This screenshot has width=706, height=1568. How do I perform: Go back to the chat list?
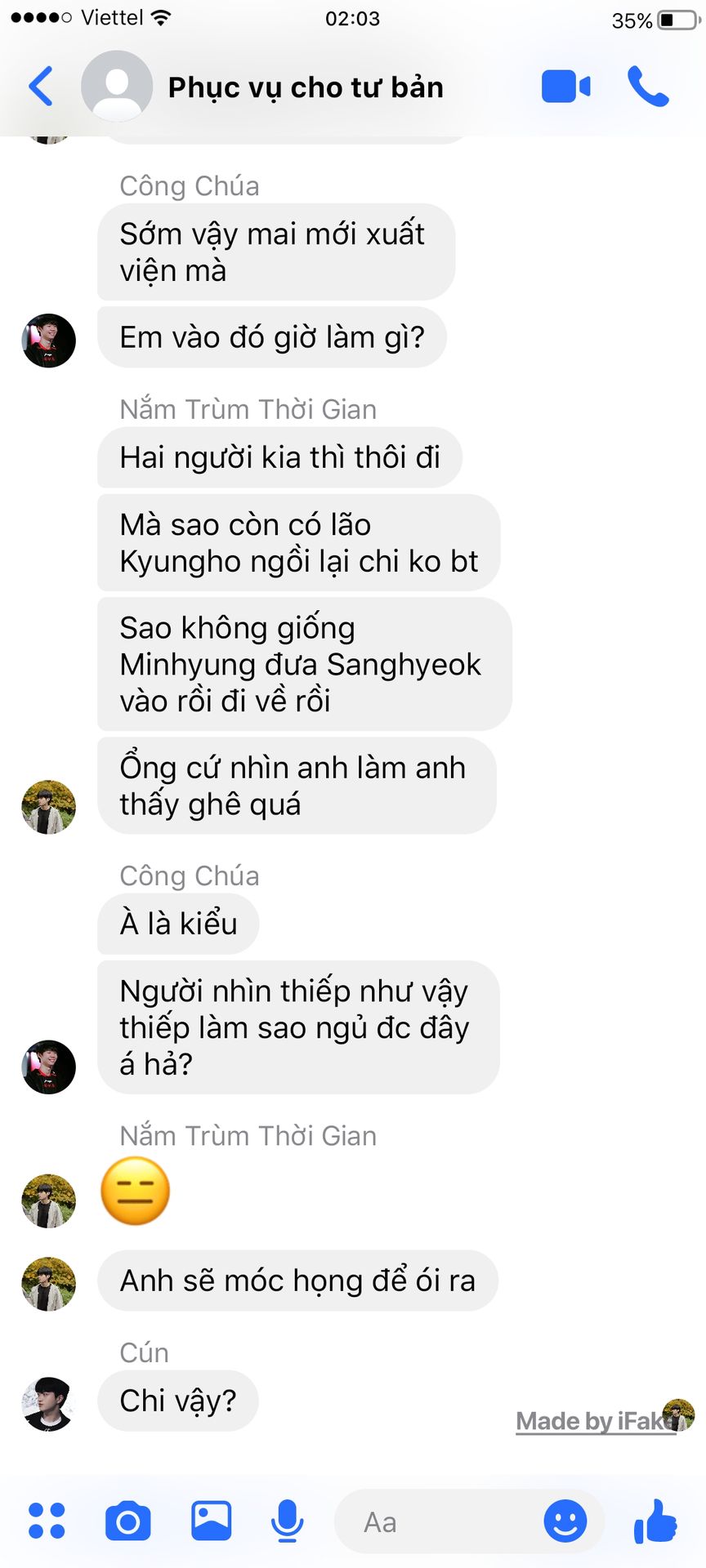(x=41, y=87)
